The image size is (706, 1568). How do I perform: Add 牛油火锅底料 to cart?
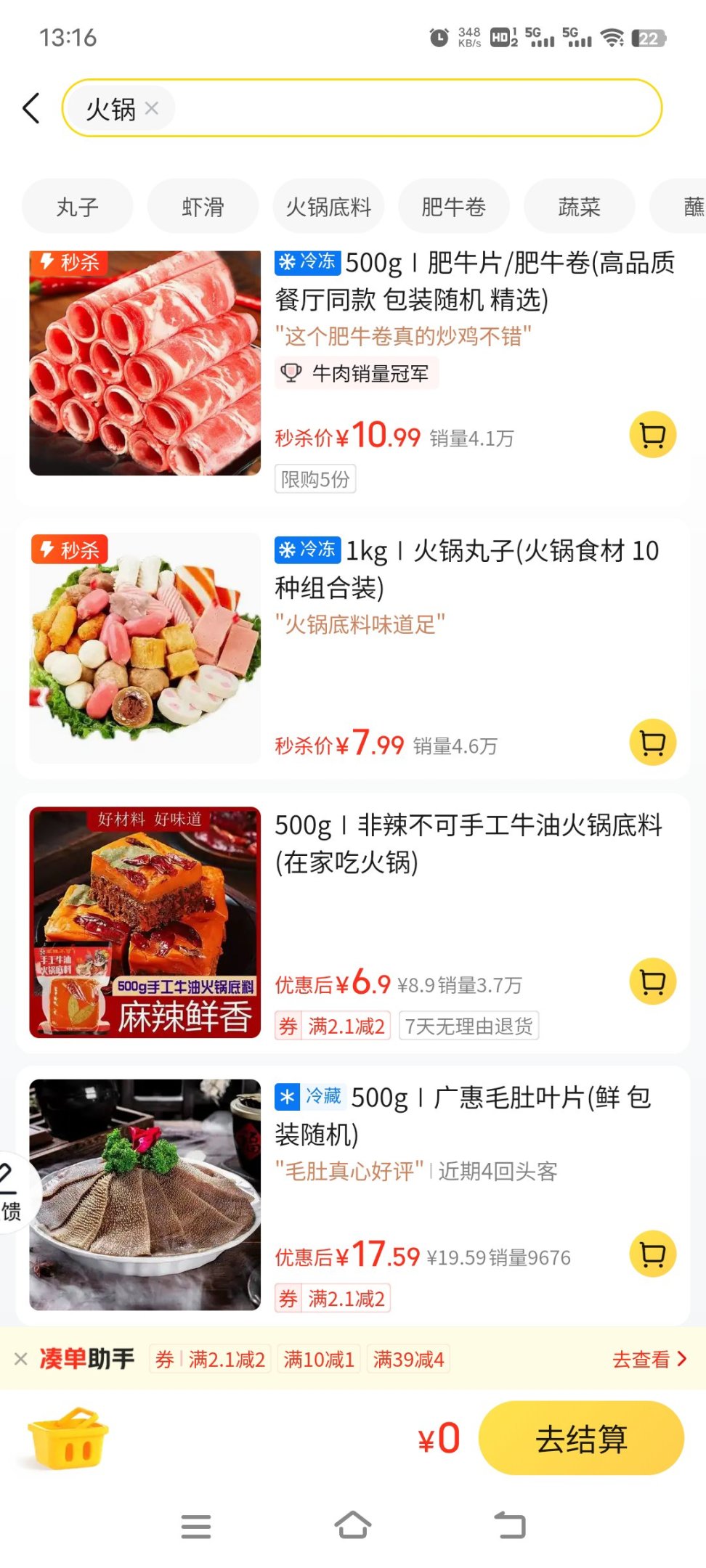652,981
